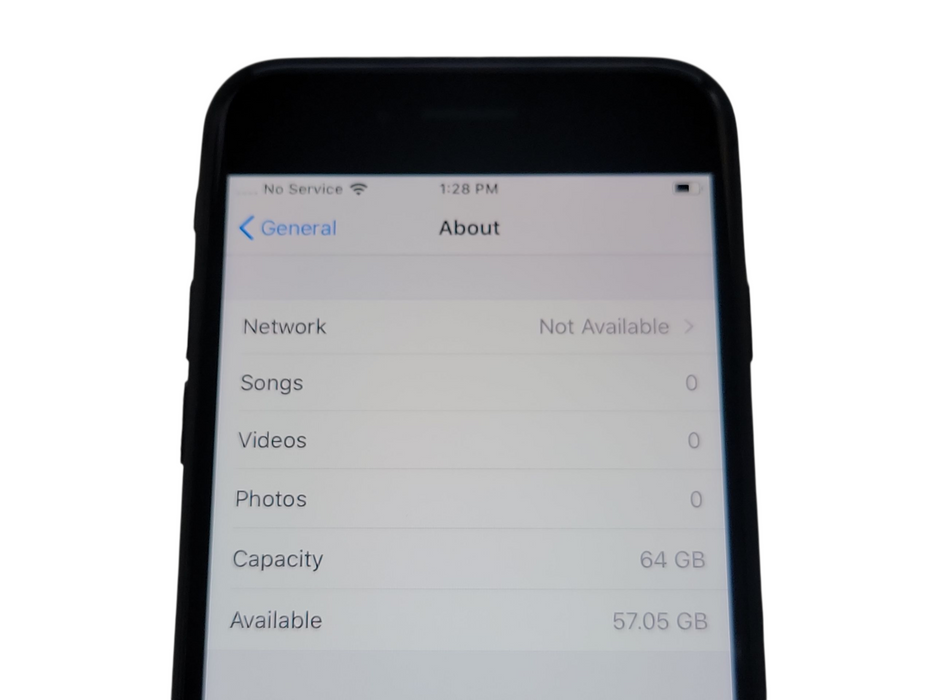Go back to General settings
Viewport: 933px width, 700px height.
288,228
